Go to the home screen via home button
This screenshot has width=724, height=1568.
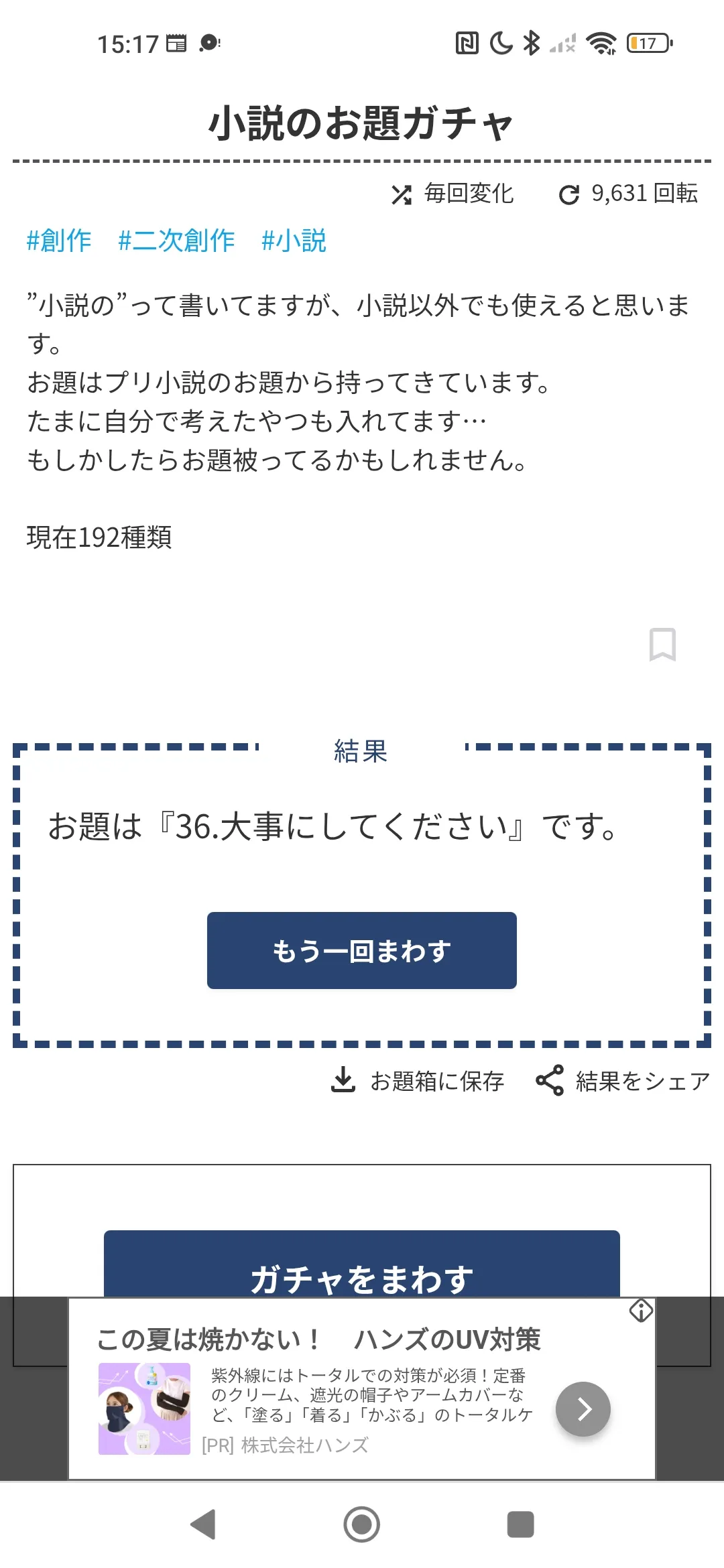pos(362,1524)
